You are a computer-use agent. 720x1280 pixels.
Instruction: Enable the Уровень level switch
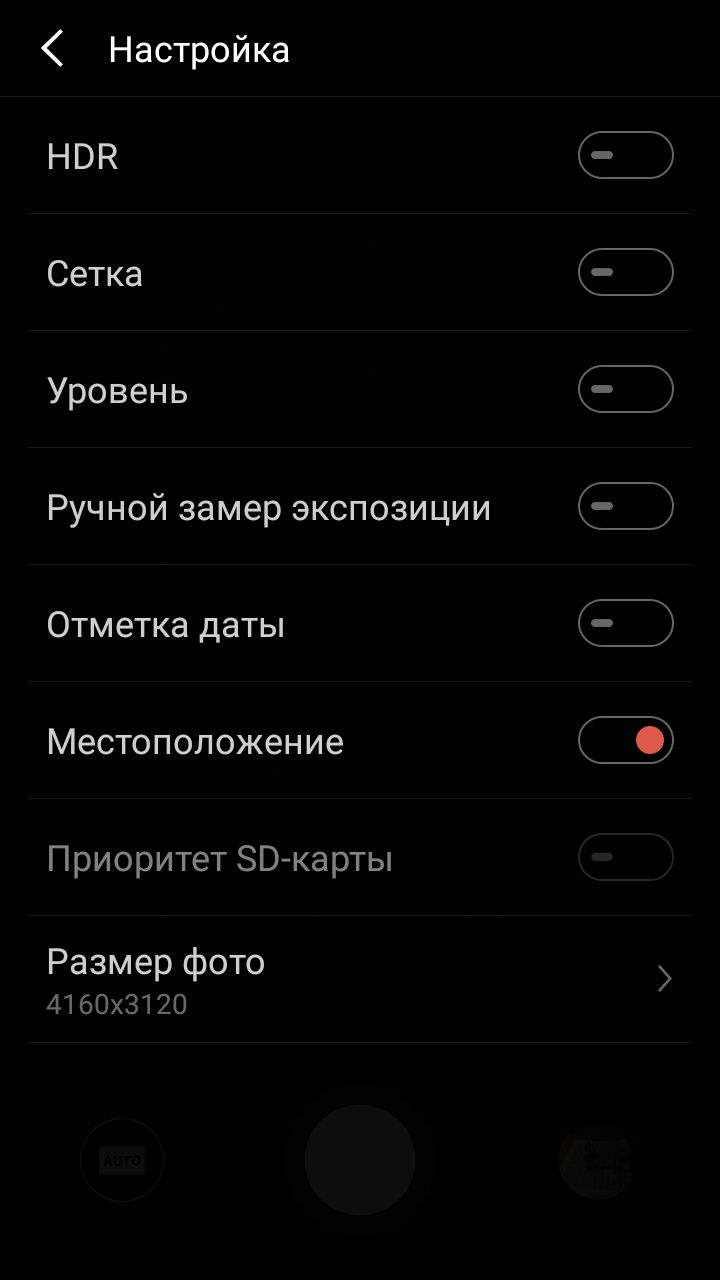[x=626, y=389]
